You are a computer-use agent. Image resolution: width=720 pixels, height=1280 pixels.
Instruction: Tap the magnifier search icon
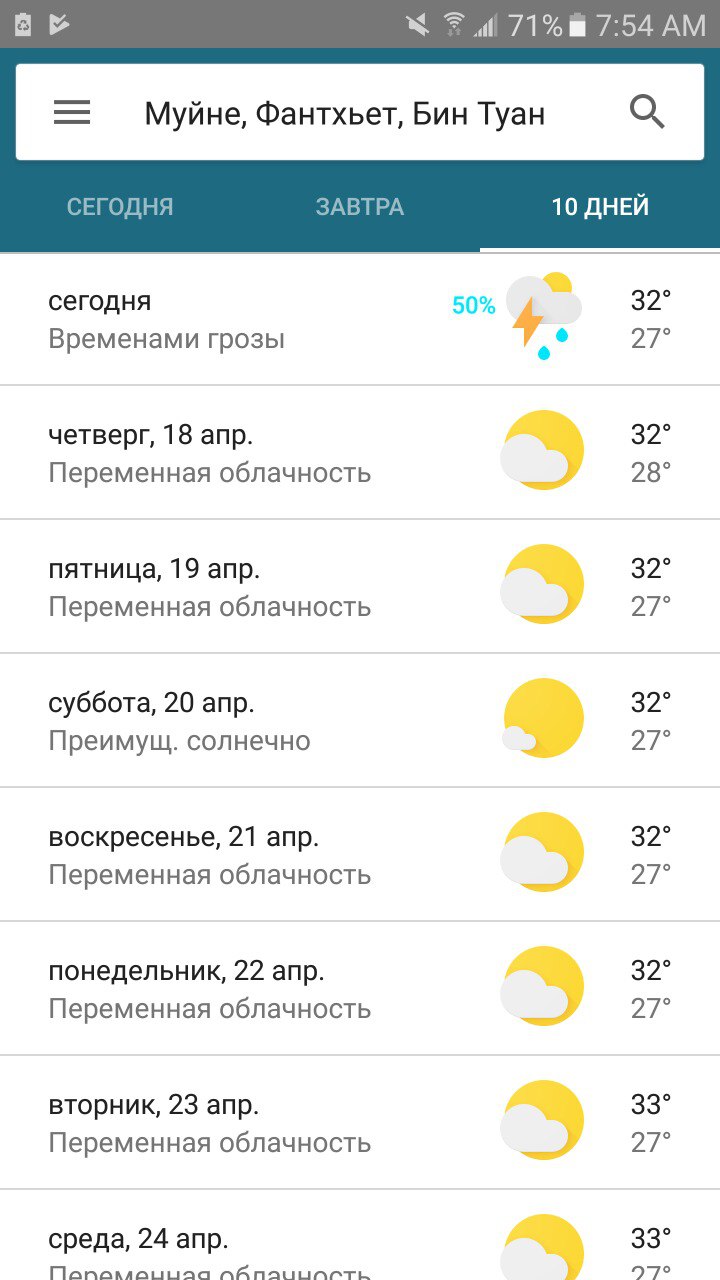pos(648,113)
